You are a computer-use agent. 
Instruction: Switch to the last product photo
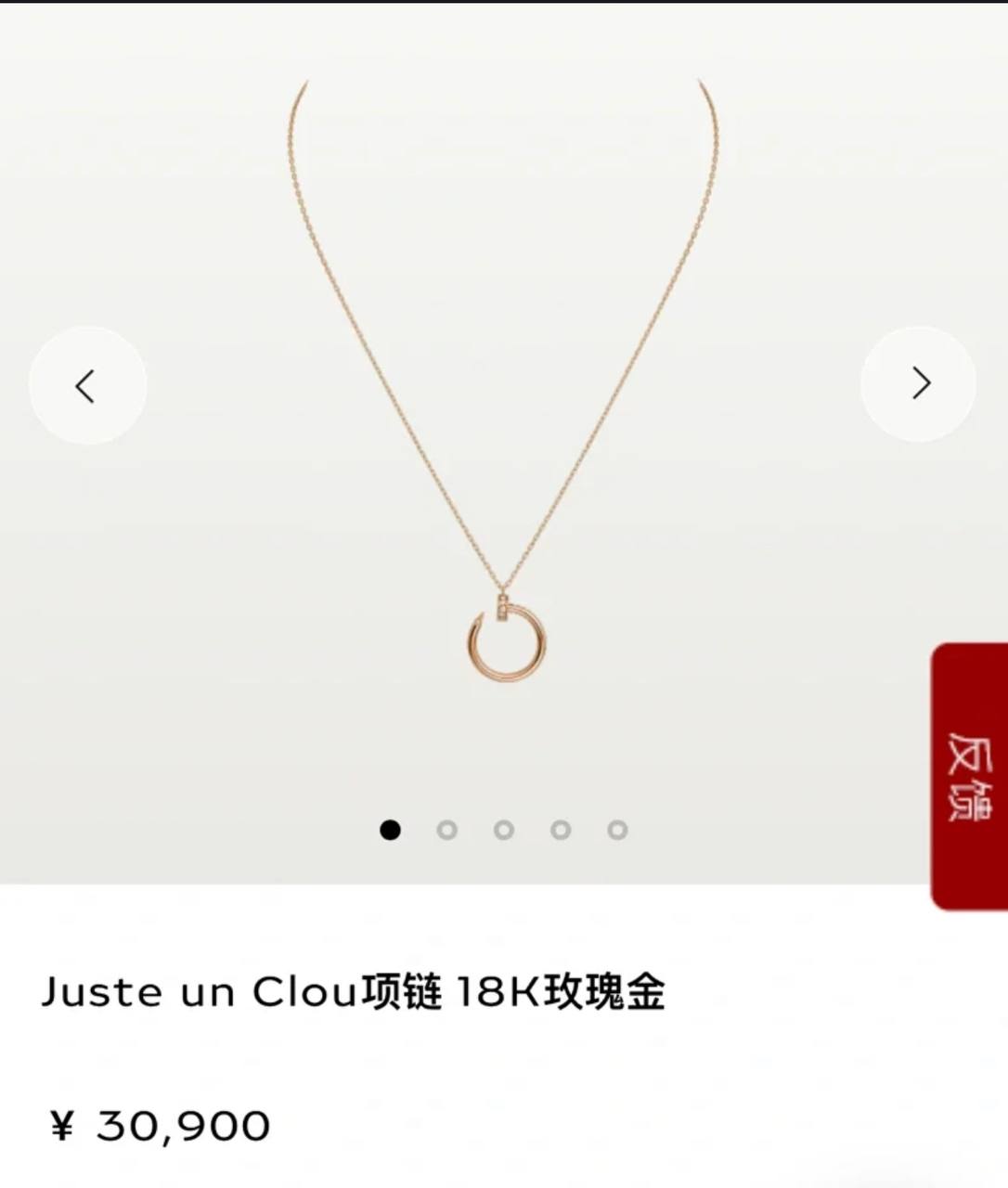tap(617, 830)
